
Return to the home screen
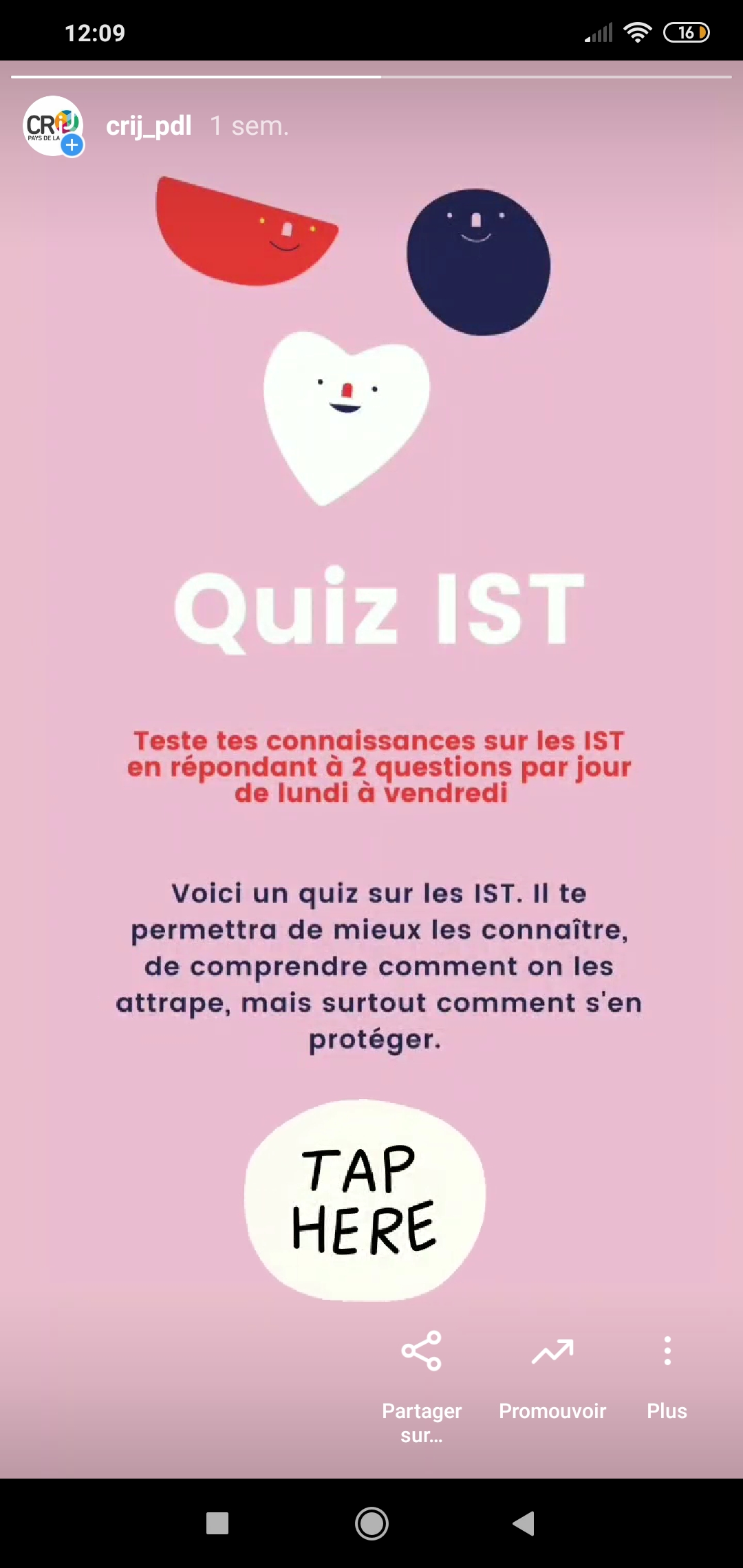pos(371,1523)
